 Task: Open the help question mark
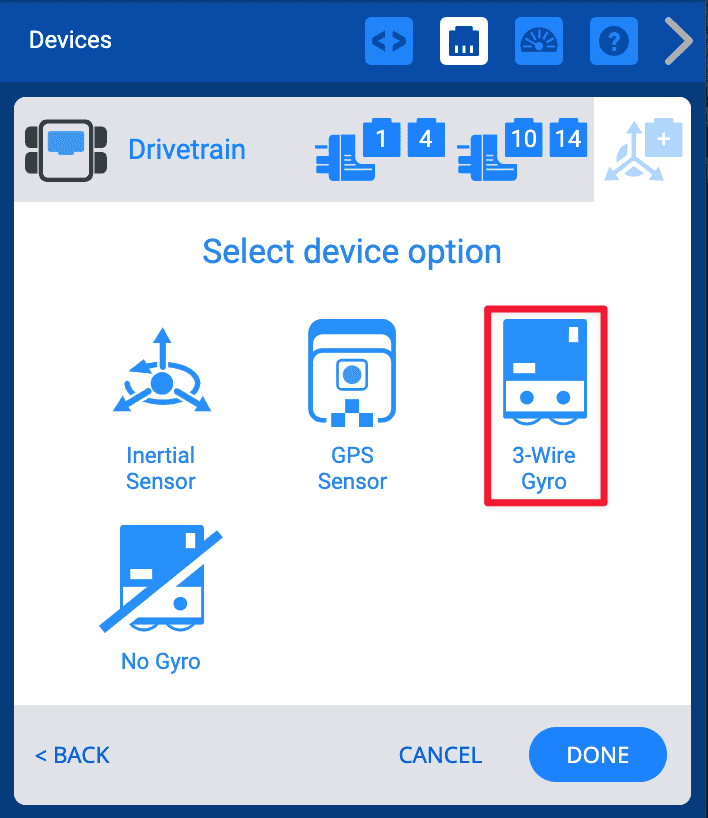click(613, 41)
